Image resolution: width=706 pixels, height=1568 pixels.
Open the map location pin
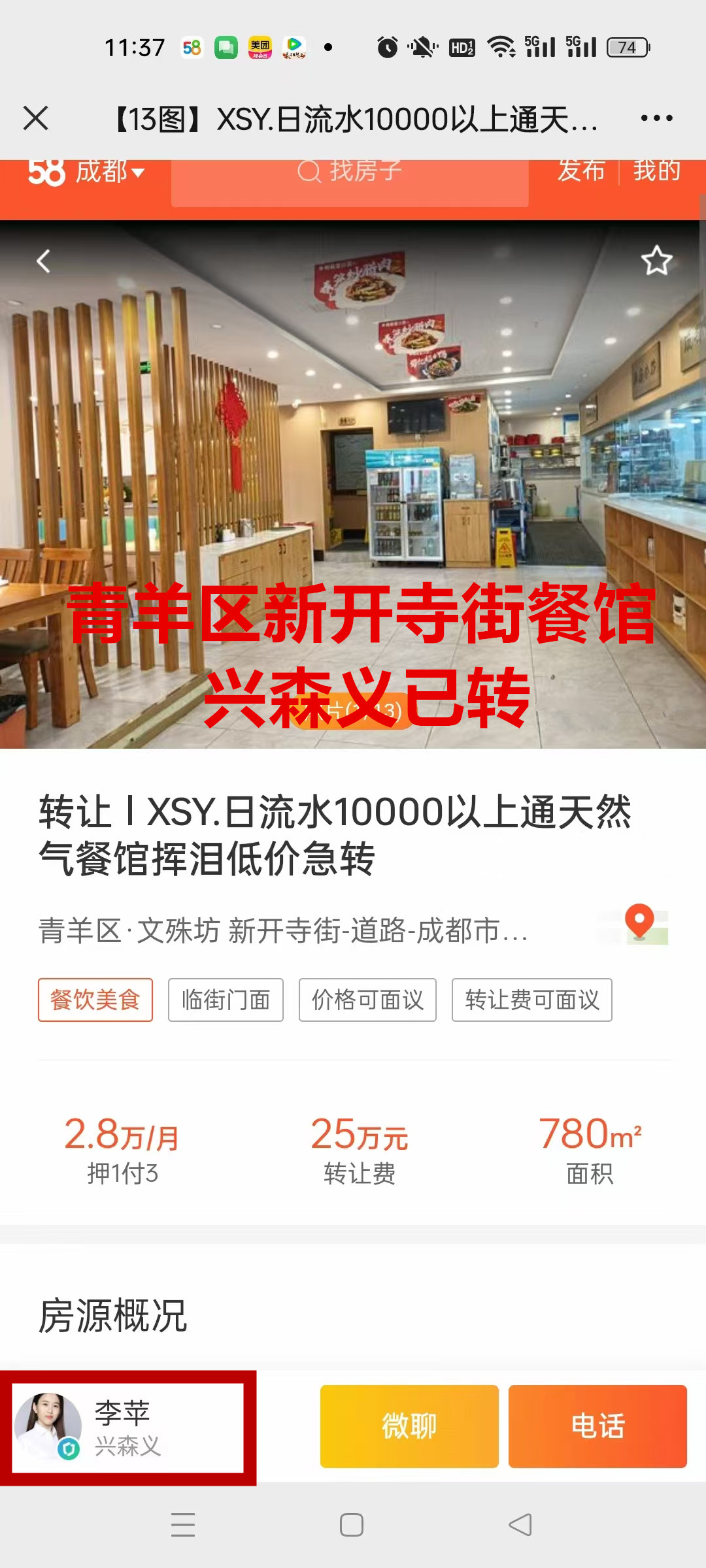[x=639, y=924]
